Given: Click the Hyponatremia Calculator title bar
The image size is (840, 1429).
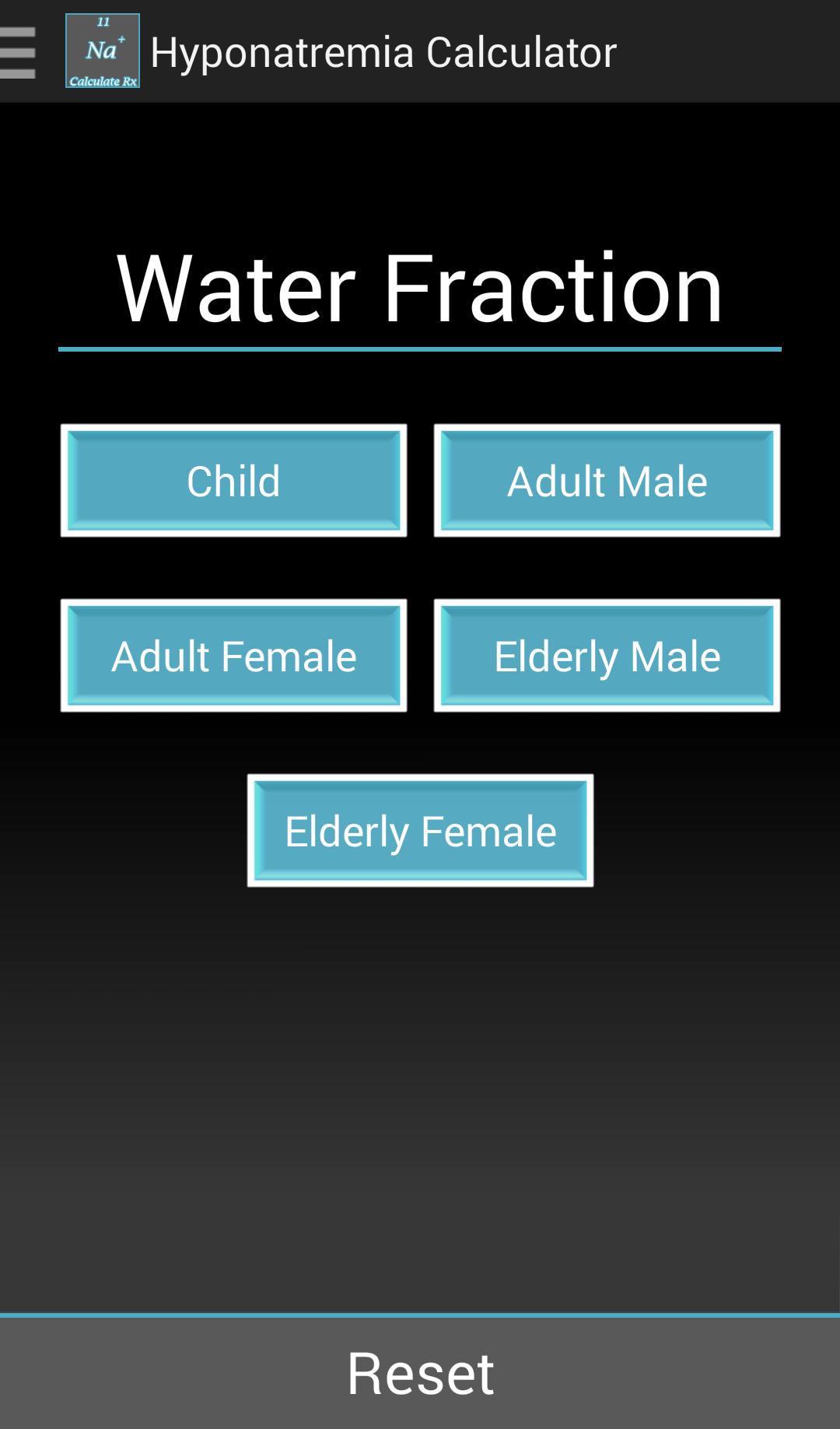Looking at the screenshot, I should coord(383,53).
